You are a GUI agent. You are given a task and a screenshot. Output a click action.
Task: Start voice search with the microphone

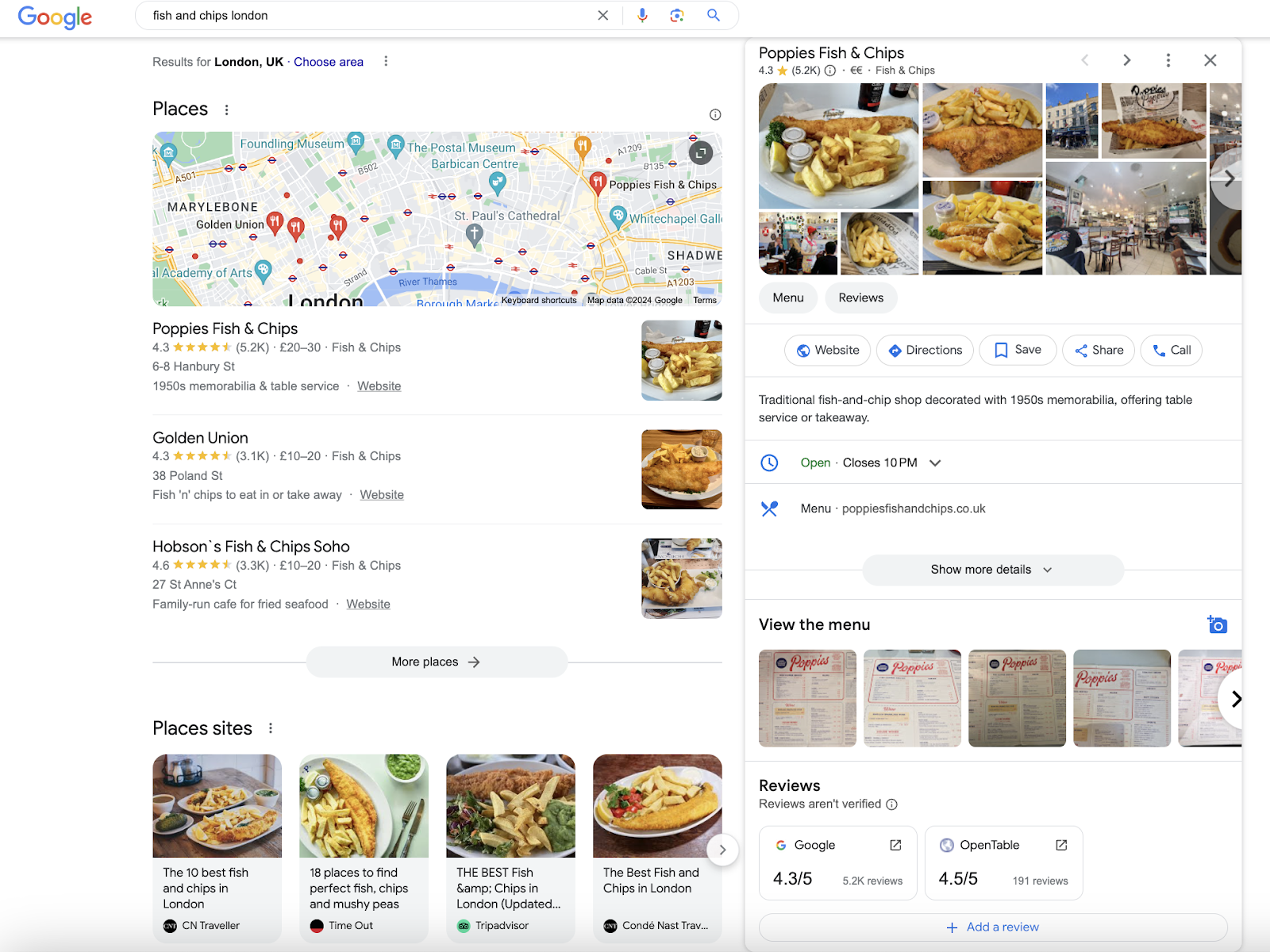(x=642, y=15)
